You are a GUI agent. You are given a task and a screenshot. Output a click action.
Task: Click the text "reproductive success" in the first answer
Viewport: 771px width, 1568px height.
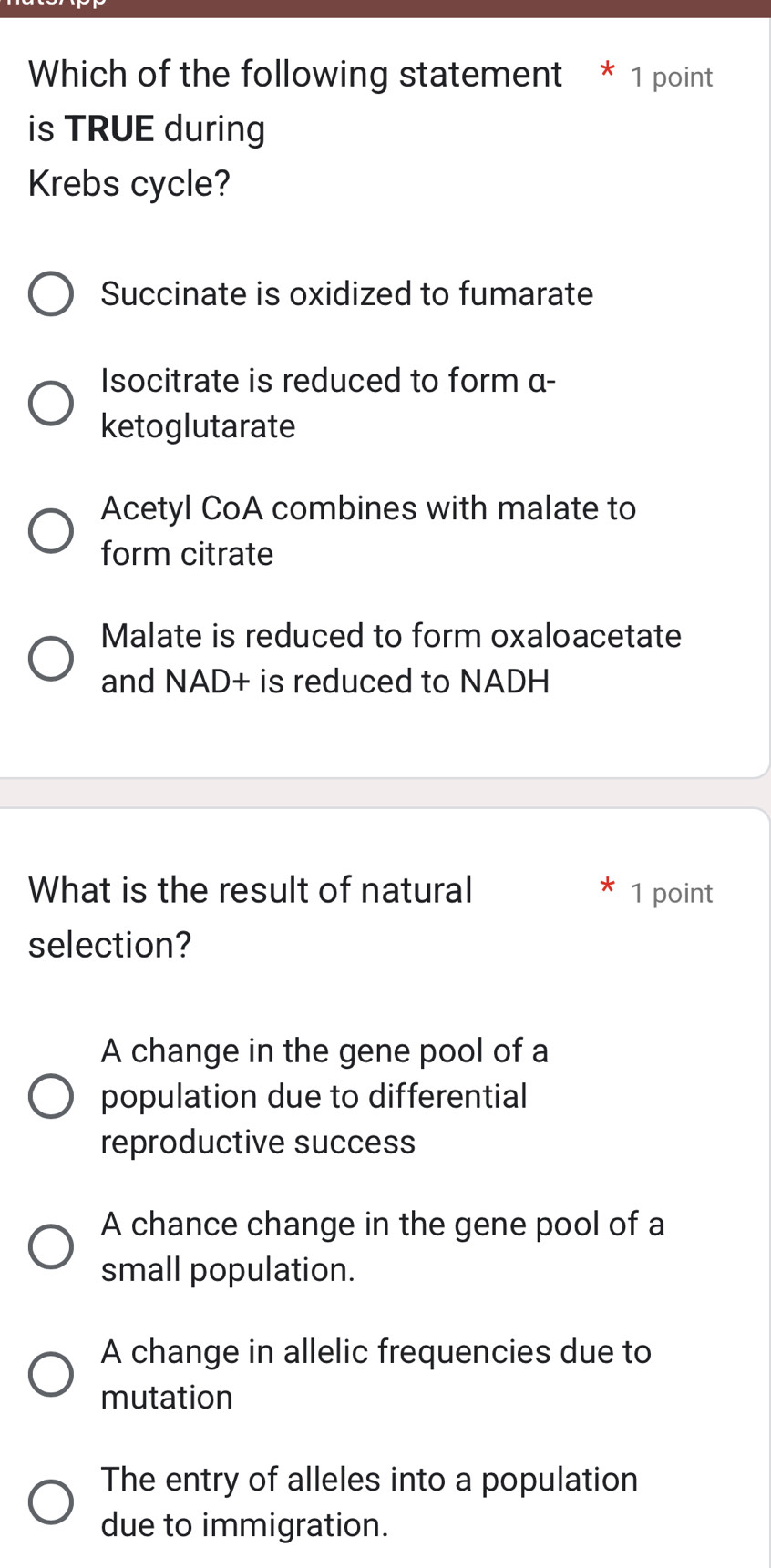(259, 1142)
